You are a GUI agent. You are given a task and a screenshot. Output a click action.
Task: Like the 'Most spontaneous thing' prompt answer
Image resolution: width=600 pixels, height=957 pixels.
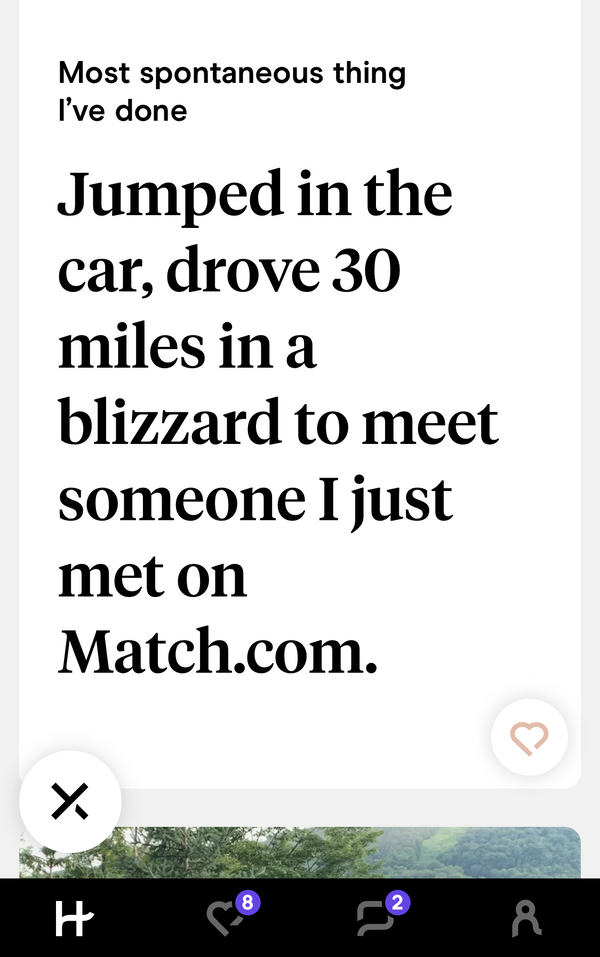pos(529,739)
